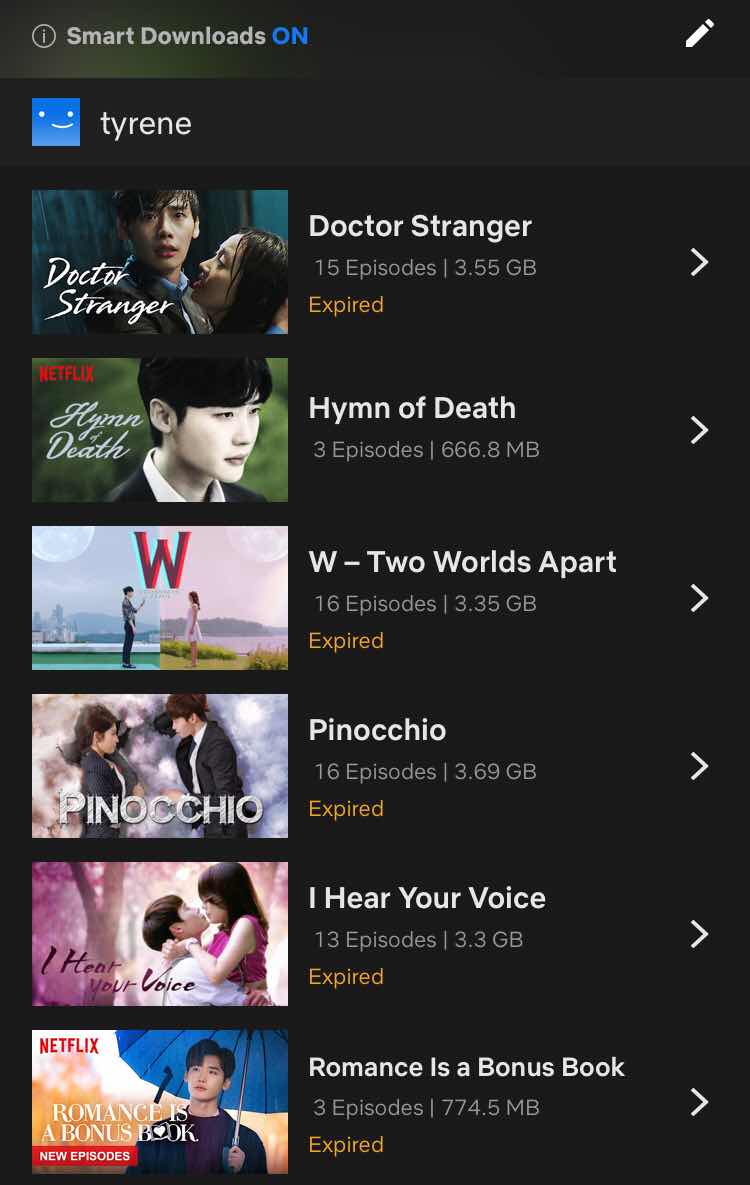Image resolution: width=750 pixels, height=1185 pixels.
Task: Tap the pencil edit icon
Action: [x=699, y=34]
